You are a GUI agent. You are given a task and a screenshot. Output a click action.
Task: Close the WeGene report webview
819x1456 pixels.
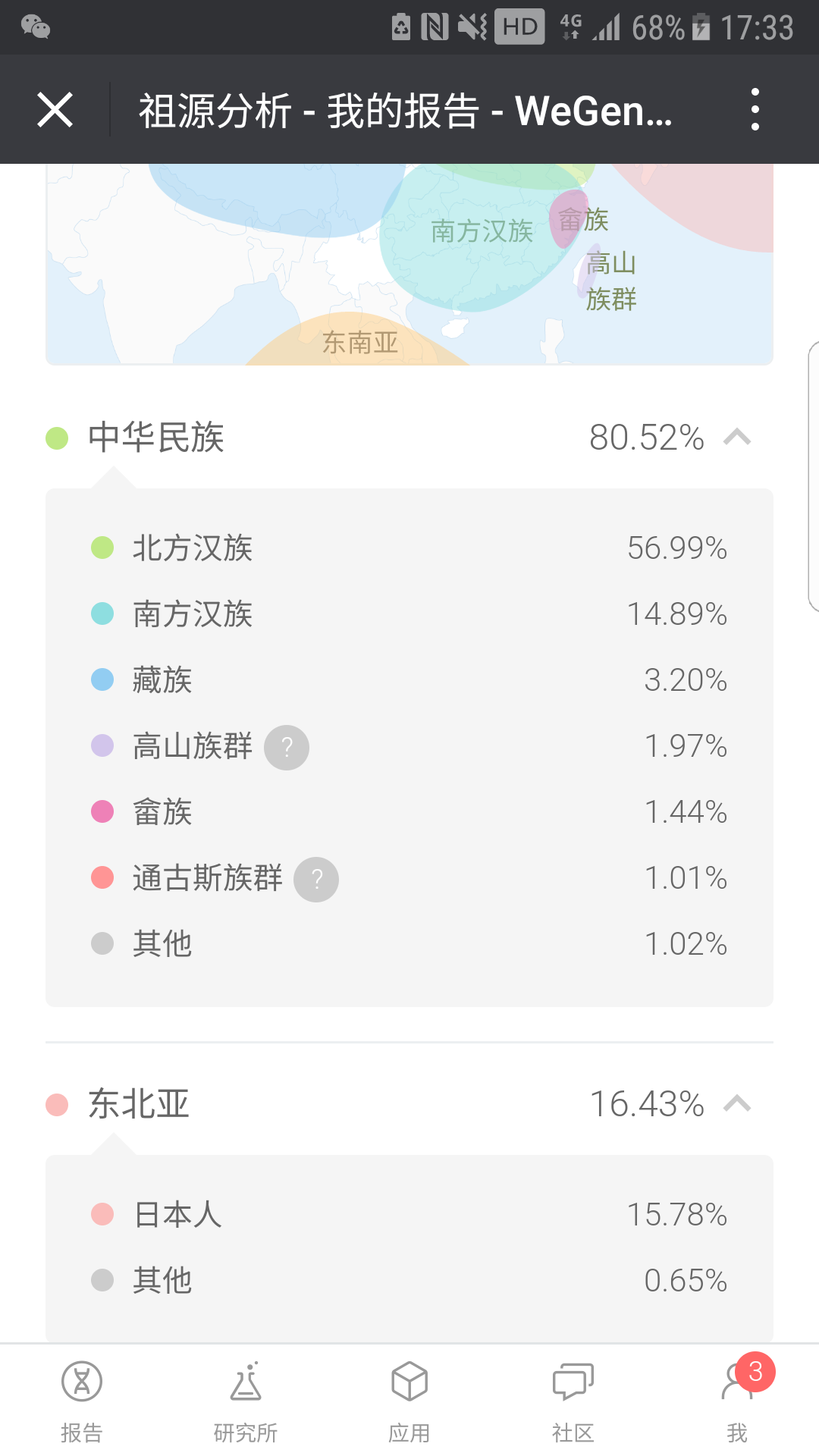click(x=55, y=110)
